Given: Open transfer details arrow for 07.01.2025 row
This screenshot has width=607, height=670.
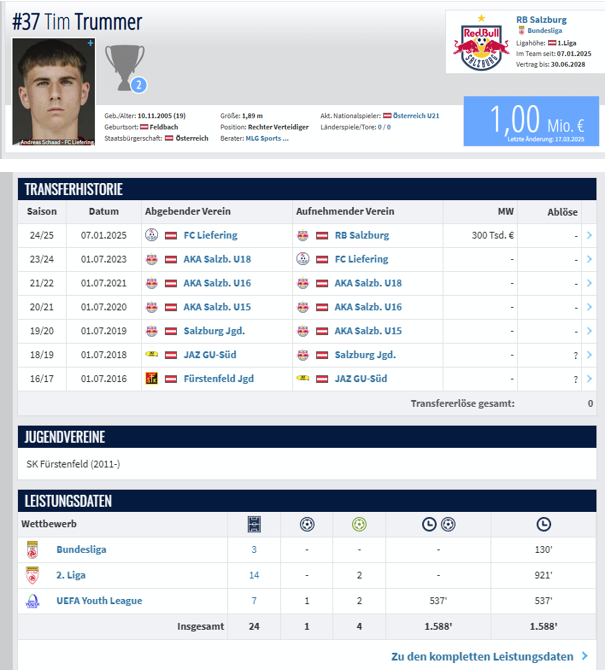Looking at the screenshot, I should tap(589, 235).
